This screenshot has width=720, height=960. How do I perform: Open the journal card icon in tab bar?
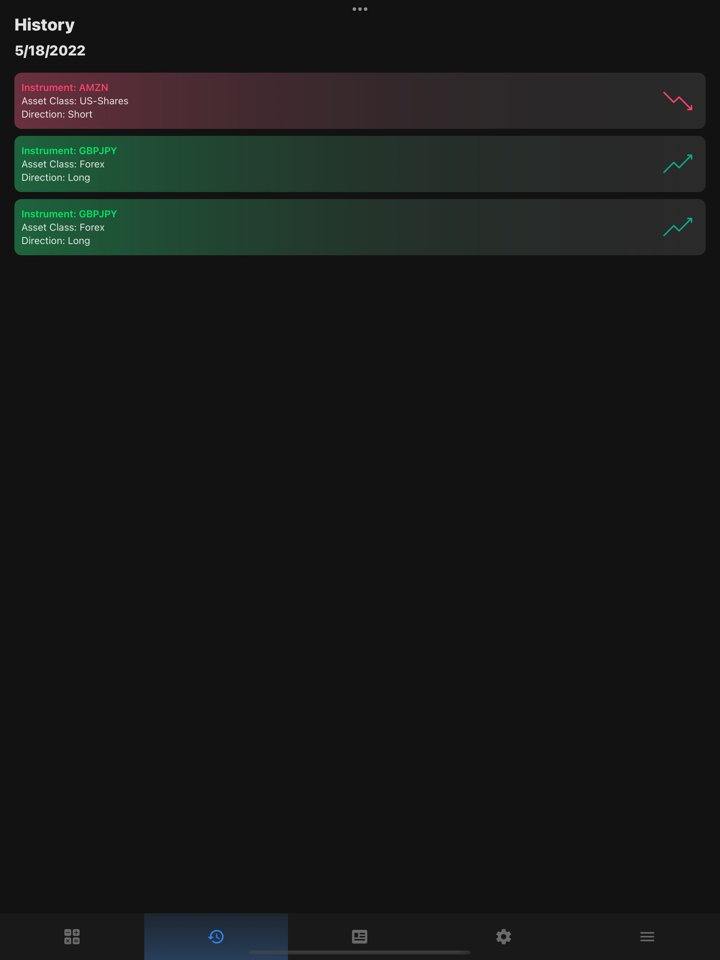point(359,937)
